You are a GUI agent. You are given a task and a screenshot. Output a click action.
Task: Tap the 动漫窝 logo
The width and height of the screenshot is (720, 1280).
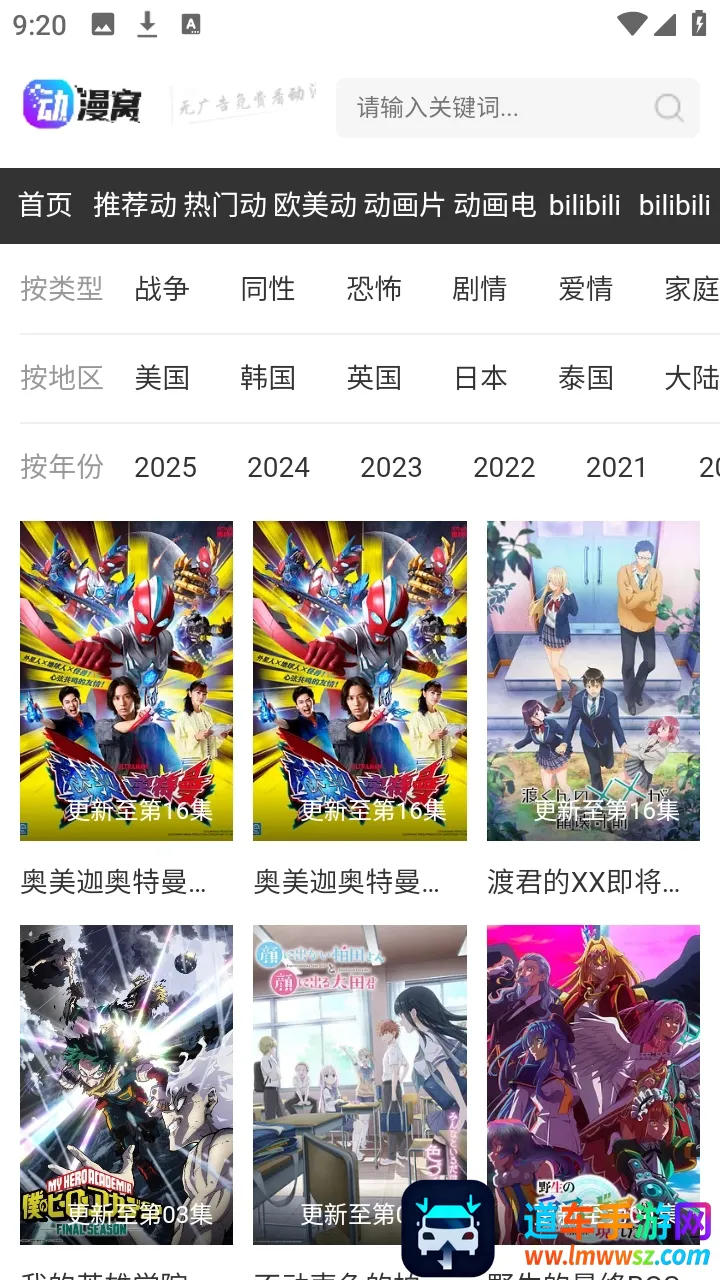(x=82, y=105)
